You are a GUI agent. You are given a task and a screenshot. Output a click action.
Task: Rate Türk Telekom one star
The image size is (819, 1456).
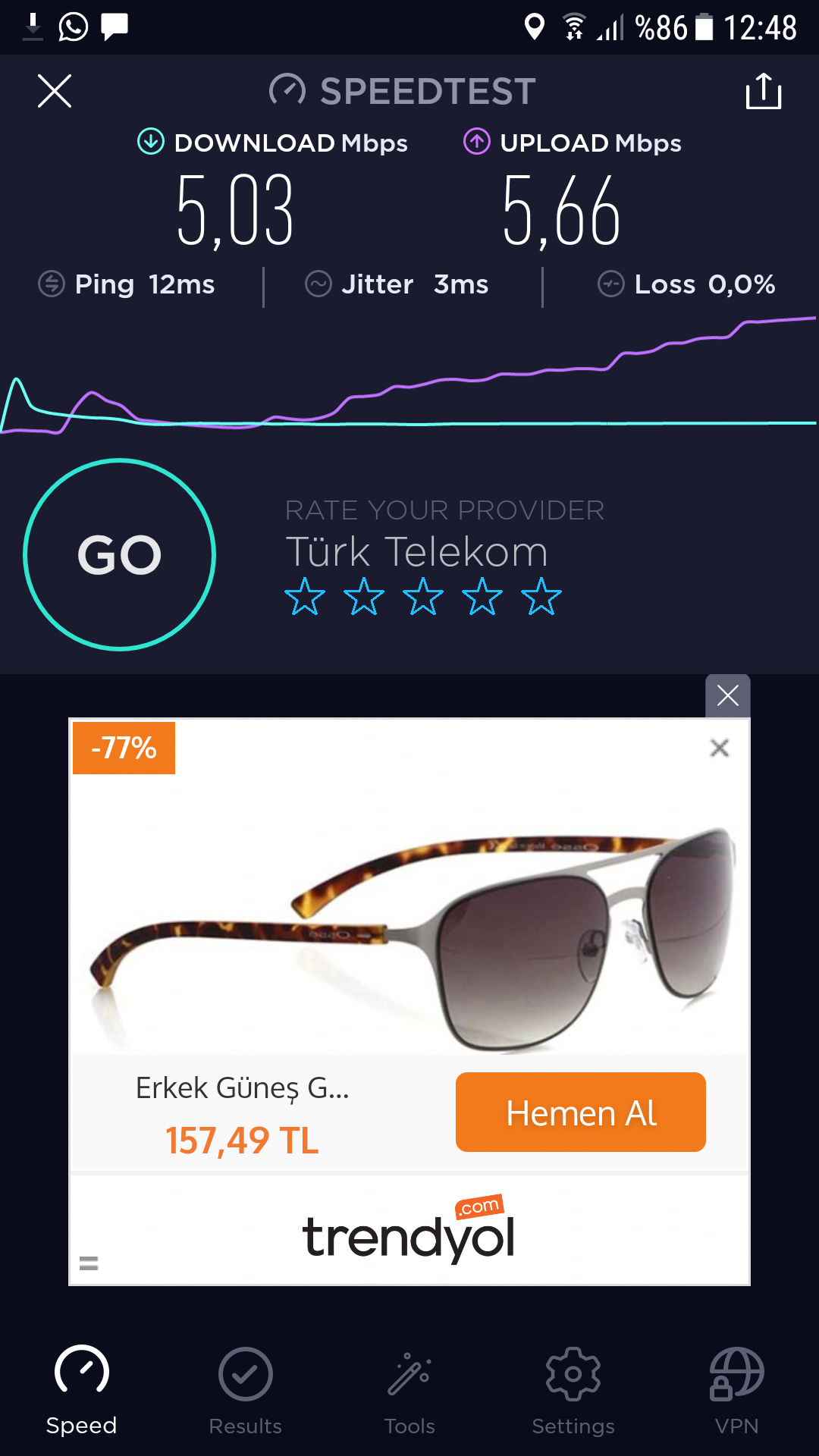point(305,596)
